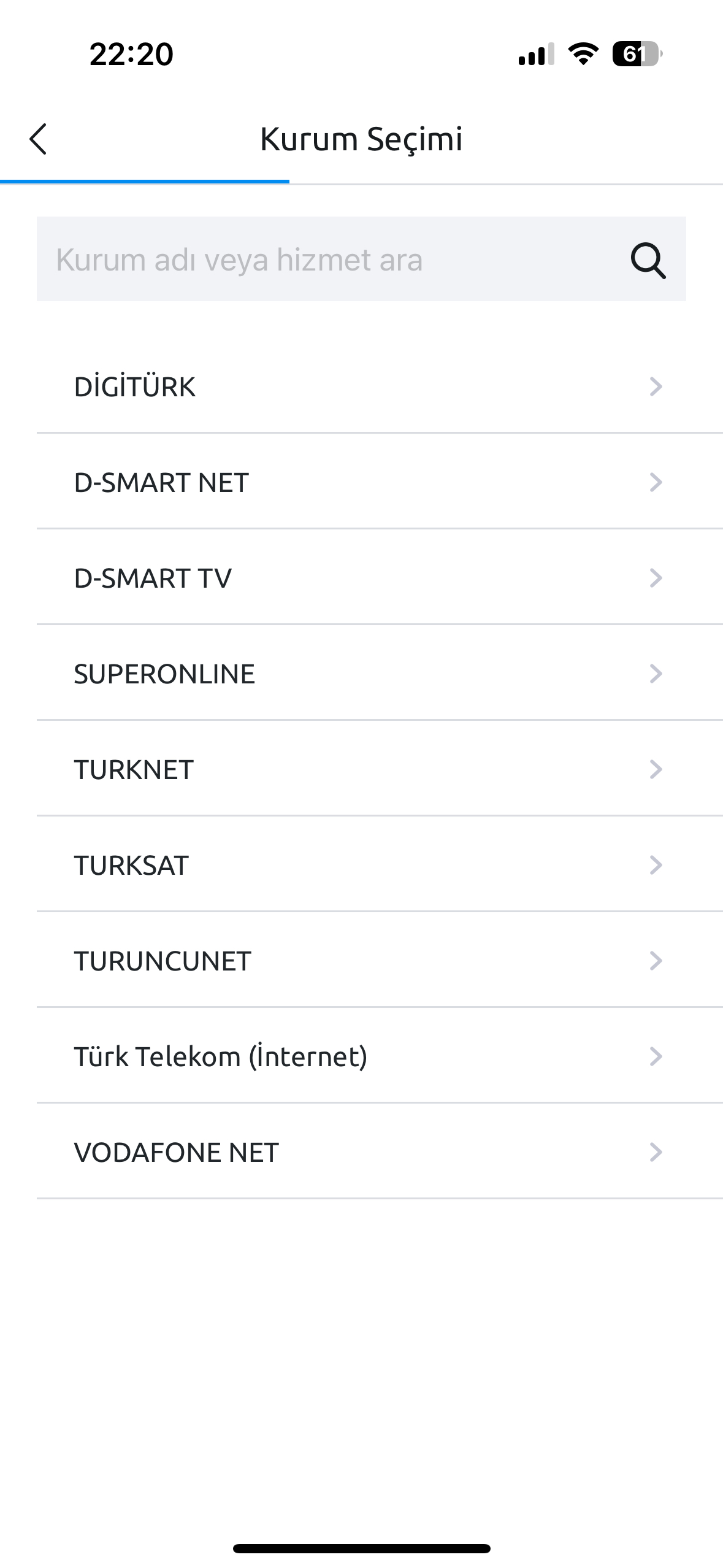Choose VODAFONE NET
The height and width of the screenshot is (1568, 723).
point(380,1152)
